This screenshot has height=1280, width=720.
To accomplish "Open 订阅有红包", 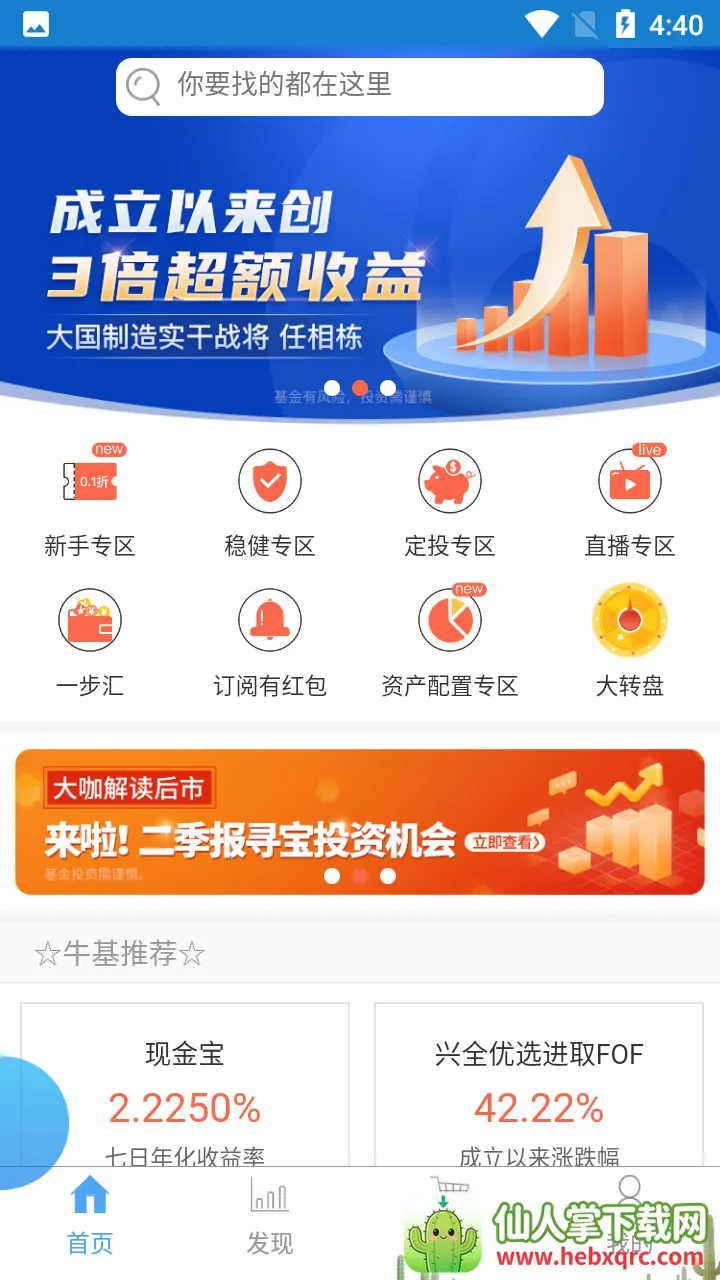I will [x=270, y=642].
